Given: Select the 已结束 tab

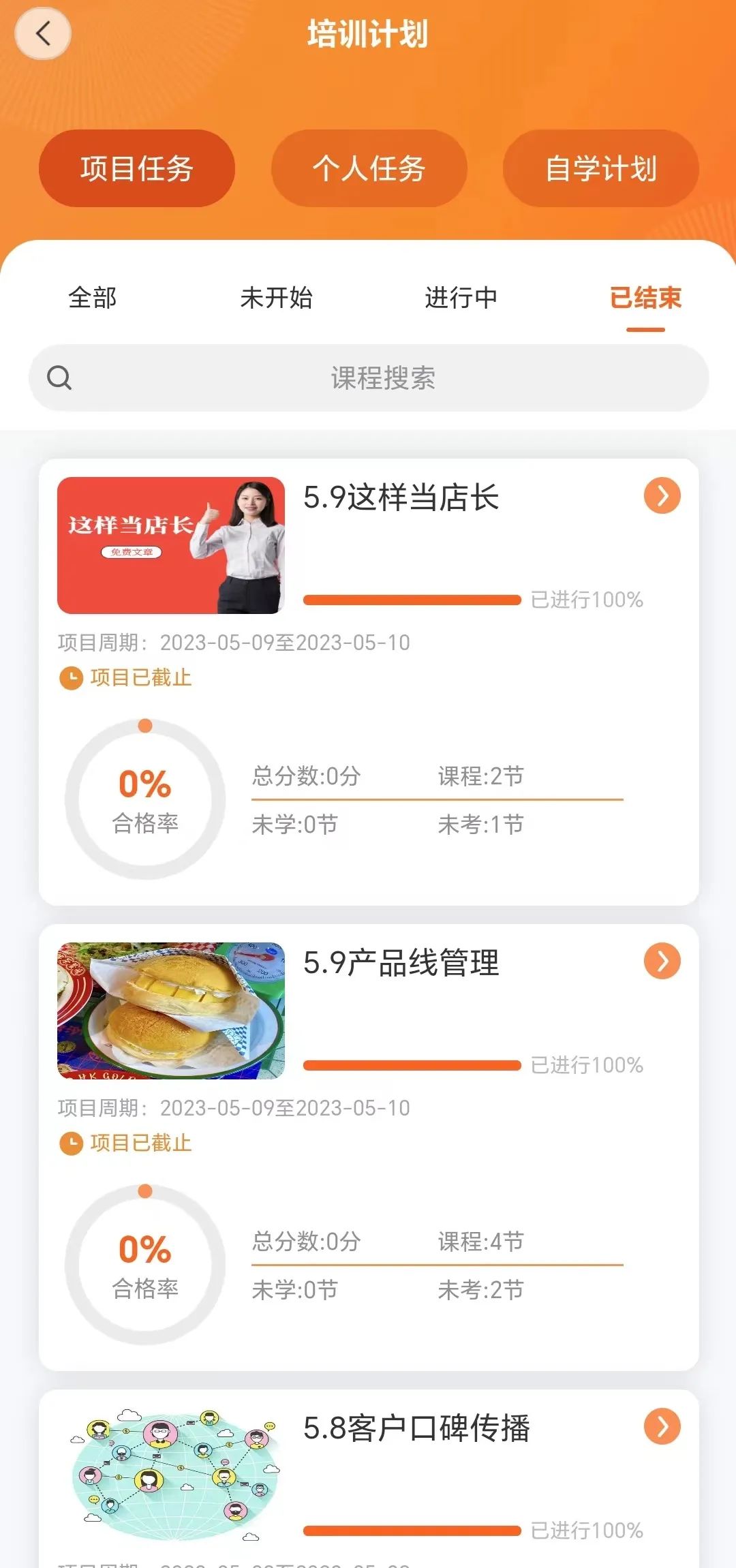Looking at the screenshot, I should pyautogui.click(x=645, y=298).
